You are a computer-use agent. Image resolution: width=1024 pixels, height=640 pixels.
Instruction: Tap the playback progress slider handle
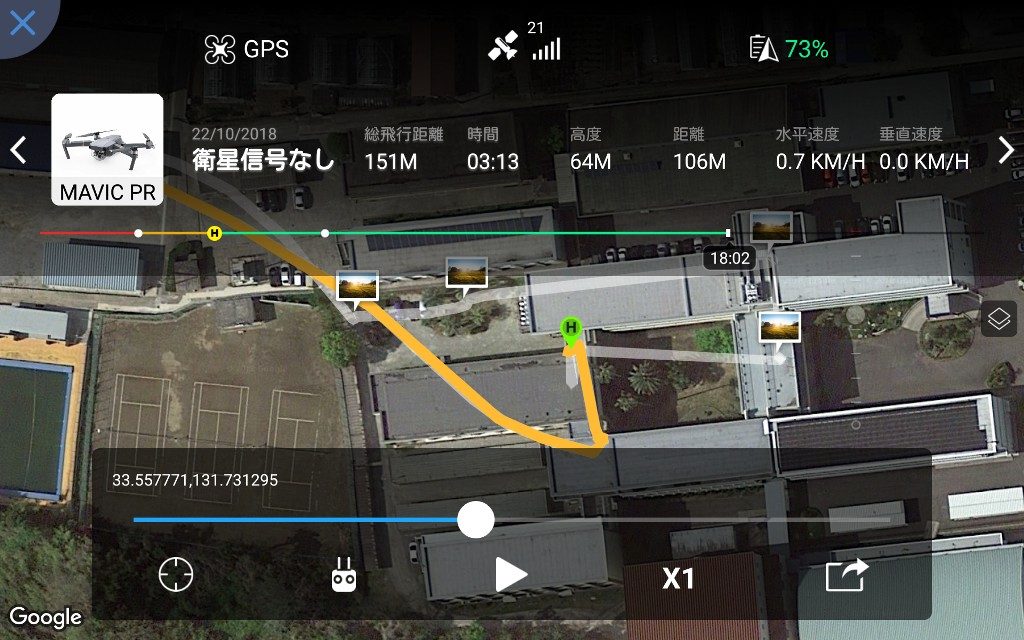point(475,519)
